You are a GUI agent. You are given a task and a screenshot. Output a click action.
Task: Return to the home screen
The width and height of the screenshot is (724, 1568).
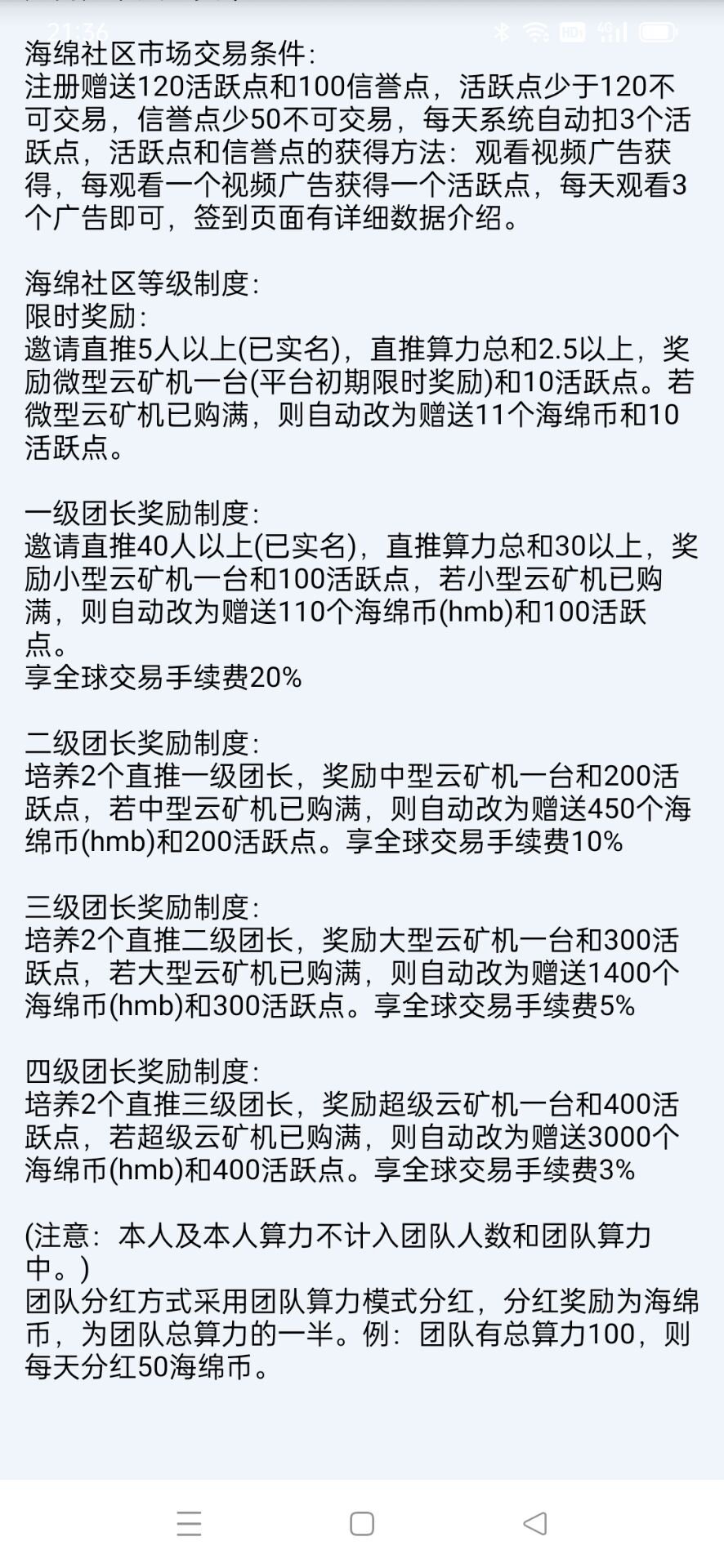click(361, 1523)
